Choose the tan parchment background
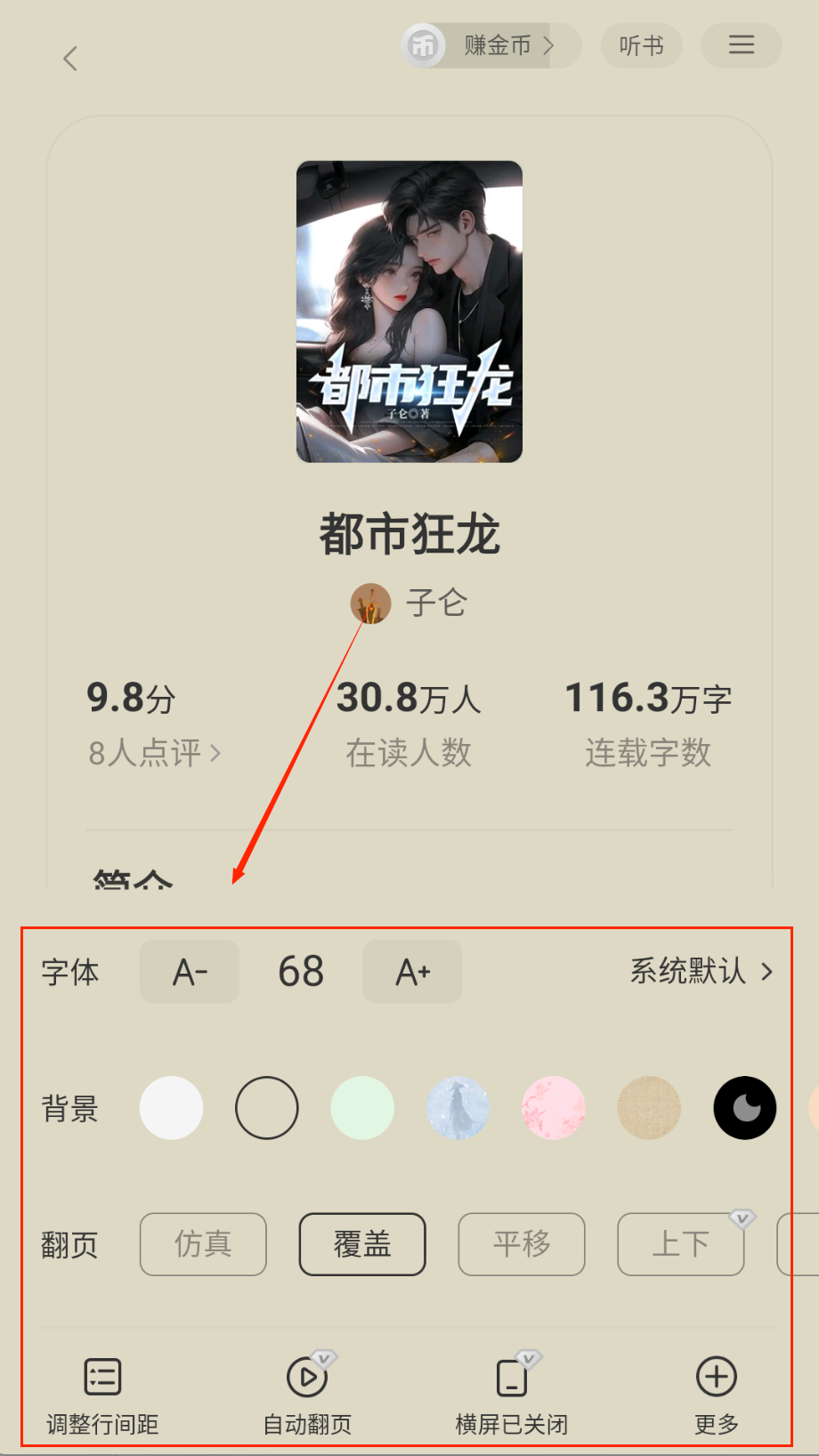Image resolution: width=819 pixels, height=1456 pixels. click(649, 1108)
